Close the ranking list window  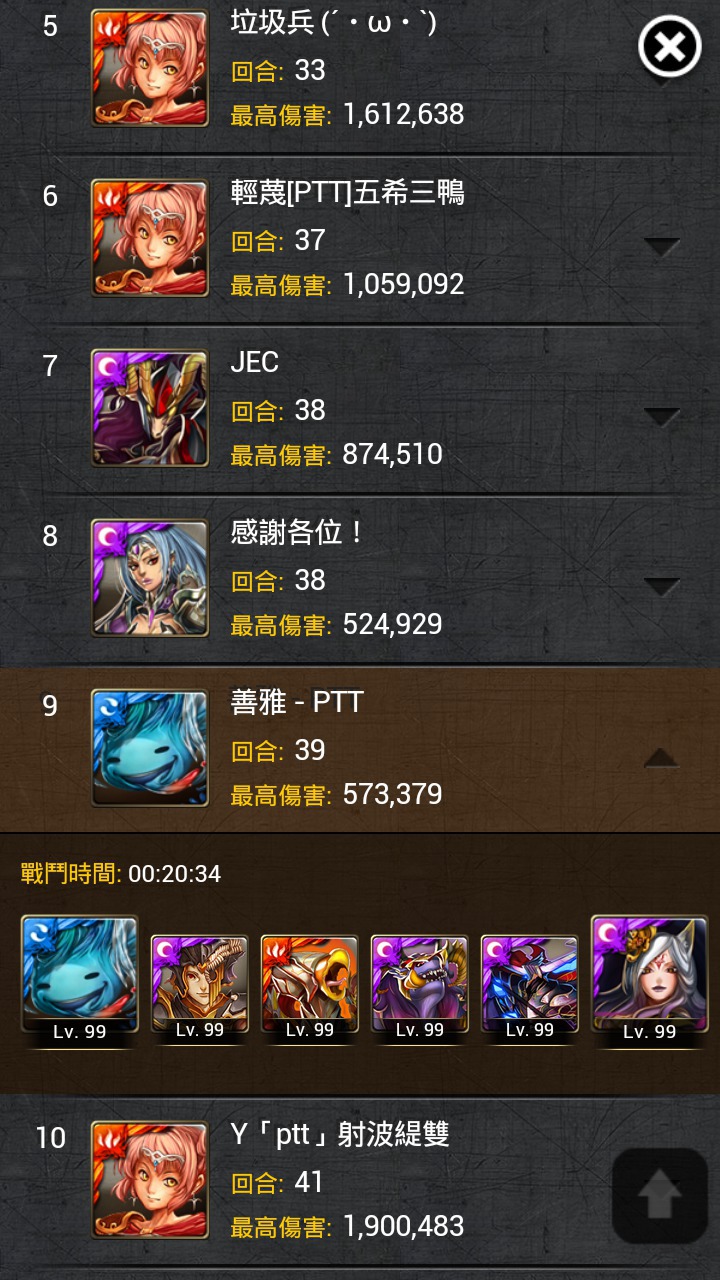coord(670,46)
